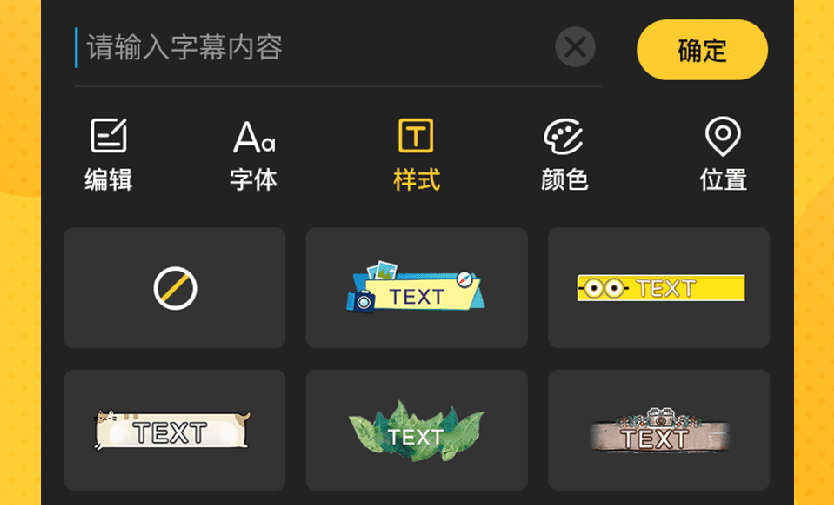This screenshot has width=834, height=505.
Task: Confirm with the 确定 button
Action: pyautogui.click(x=702, y=50)
